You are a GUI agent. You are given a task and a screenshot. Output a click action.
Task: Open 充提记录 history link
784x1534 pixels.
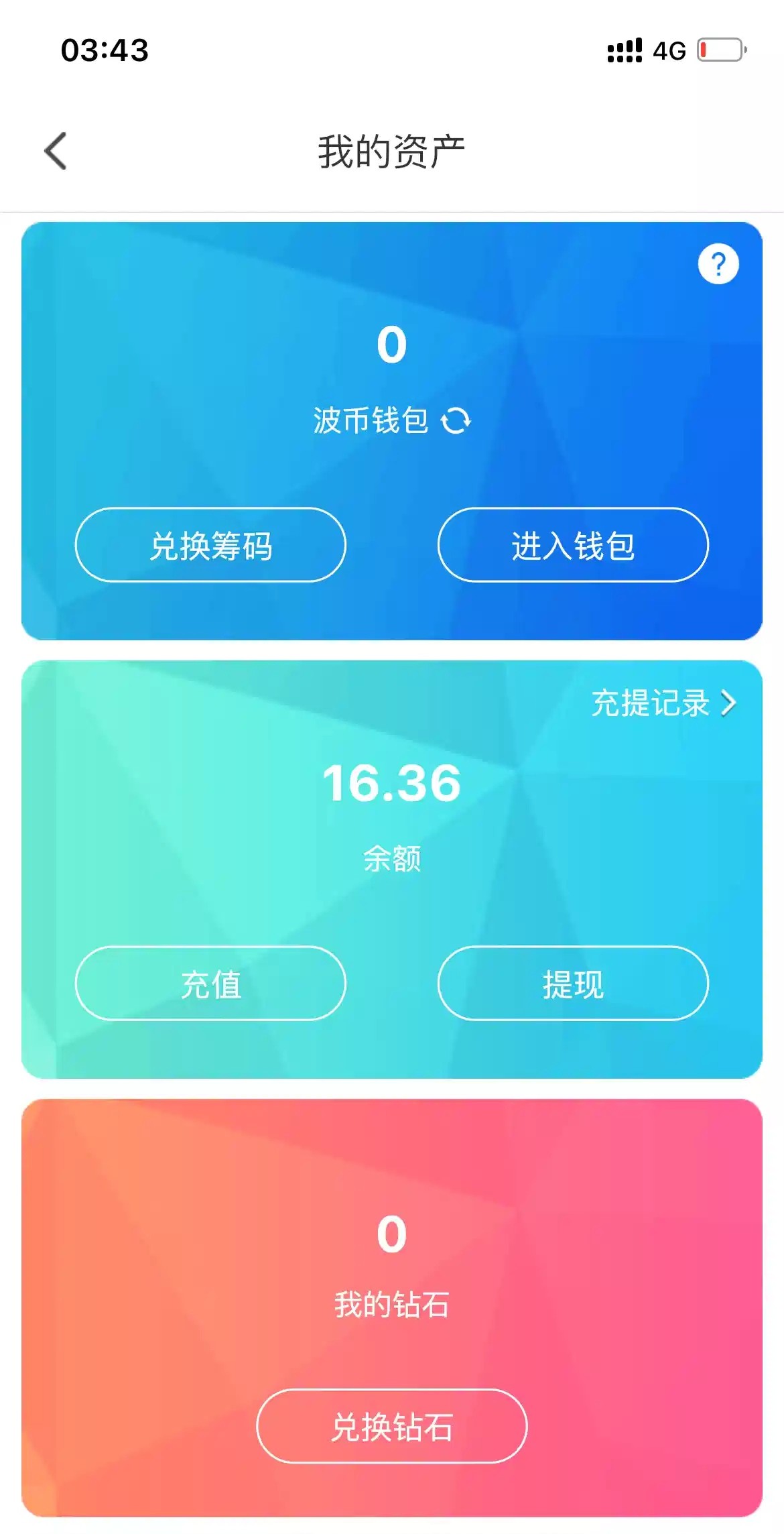[x=663, y=703]
